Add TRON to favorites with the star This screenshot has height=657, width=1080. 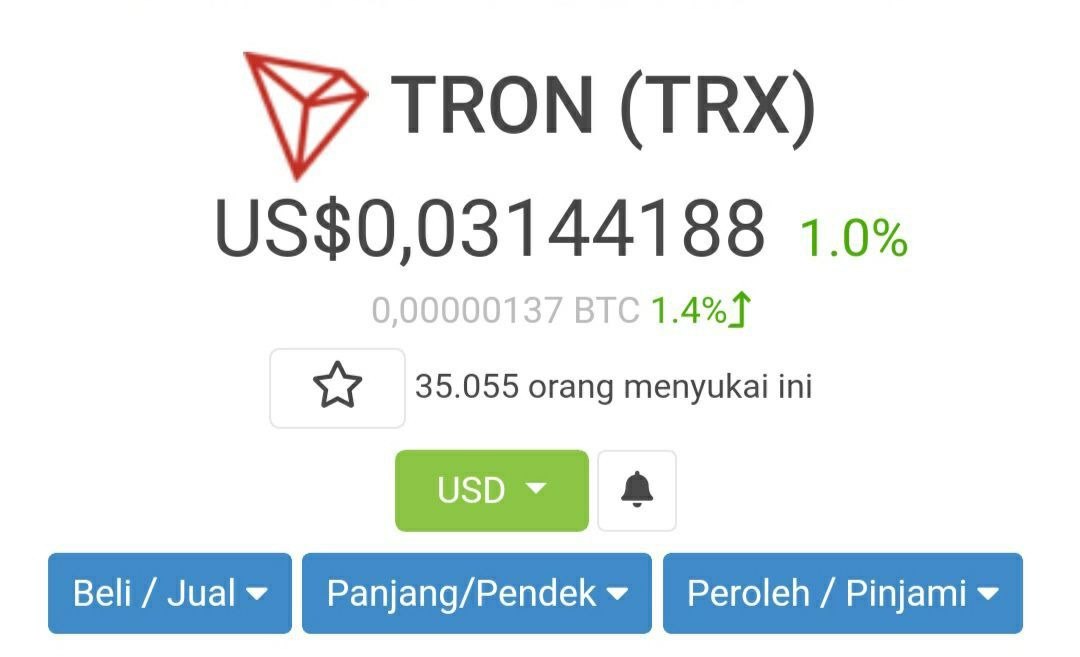(x=337, y=388)
